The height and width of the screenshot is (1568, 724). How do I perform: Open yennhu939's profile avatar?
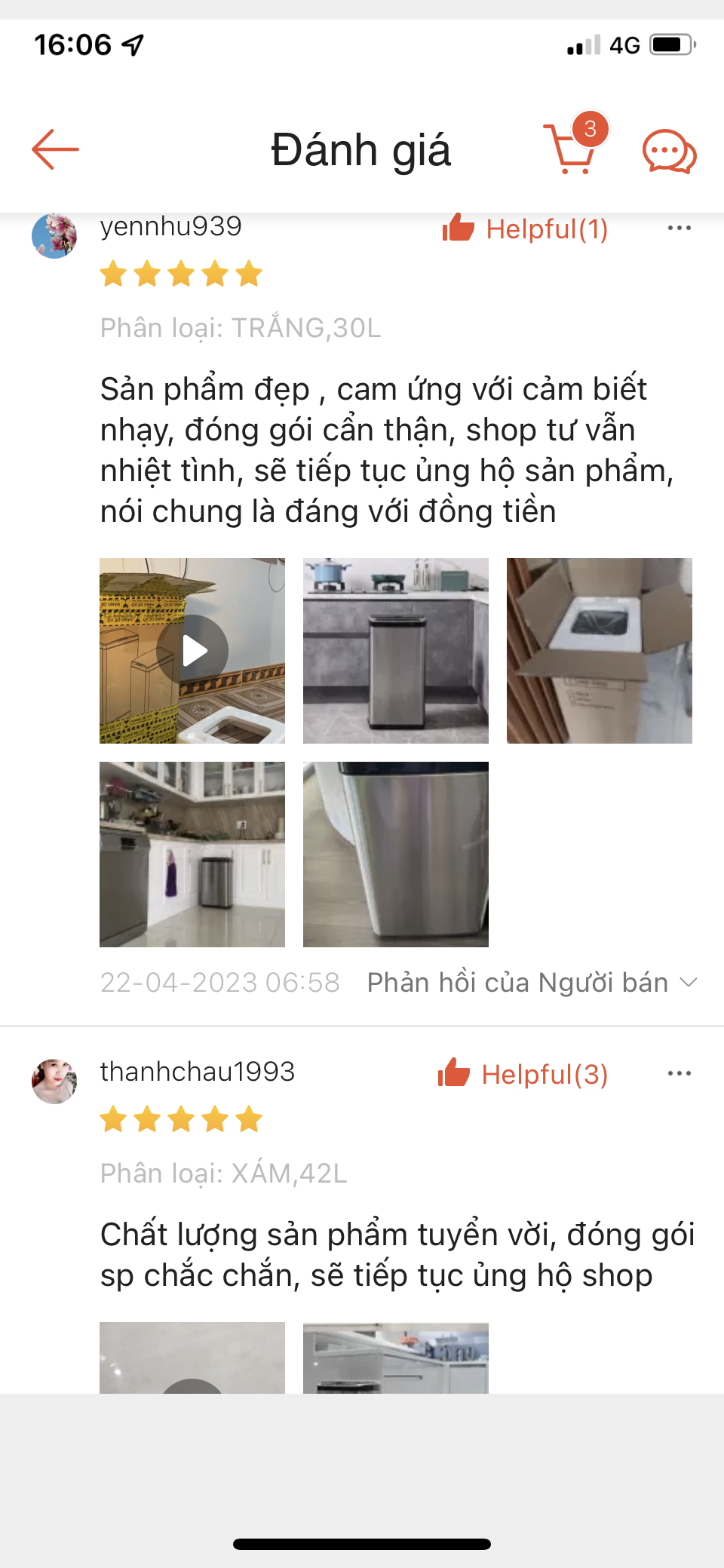(54, 235)
